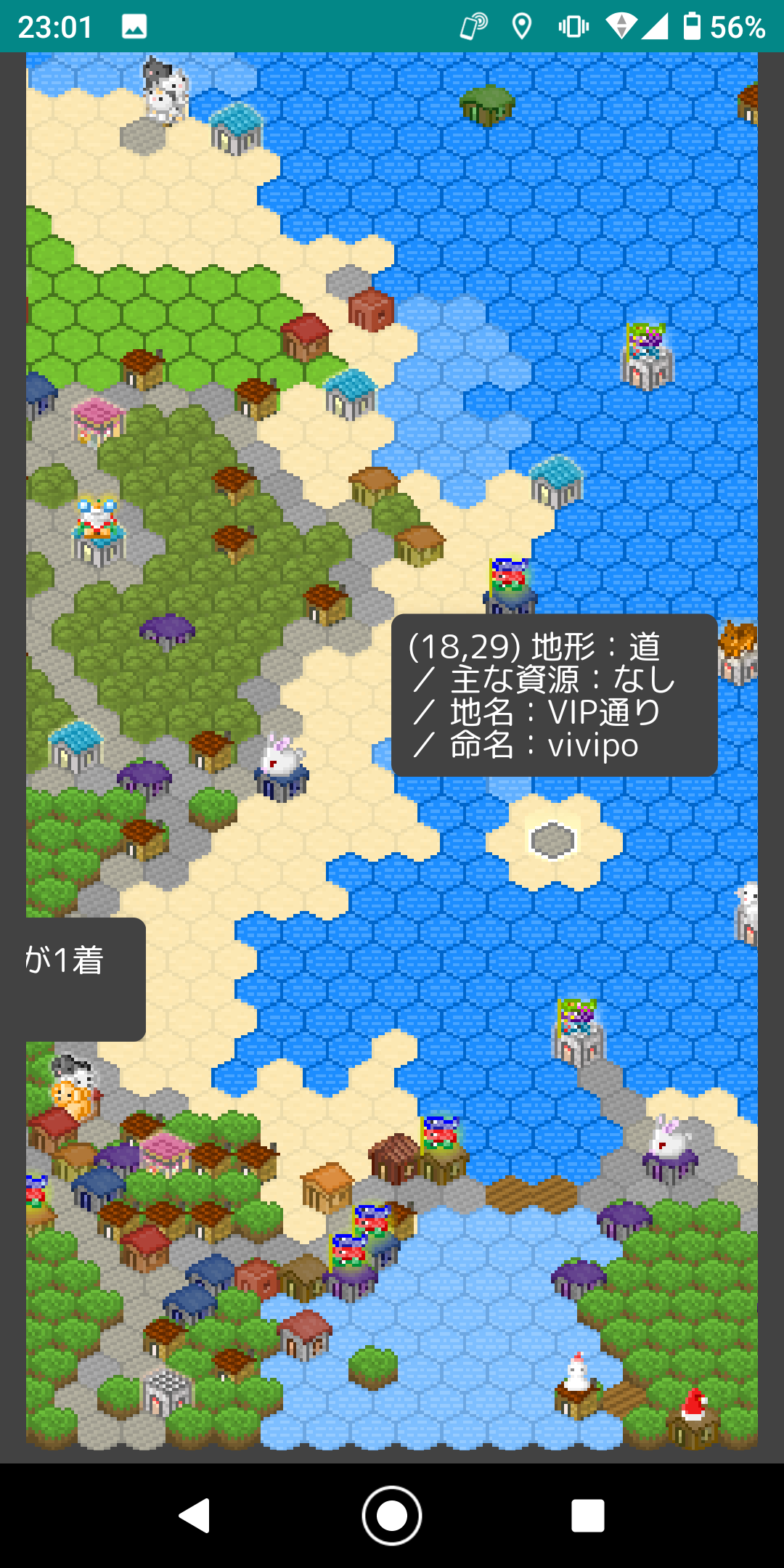Select the snowman near the wooden bridge
This screenshot has height=1568, width=784.
pos(577,1373)
